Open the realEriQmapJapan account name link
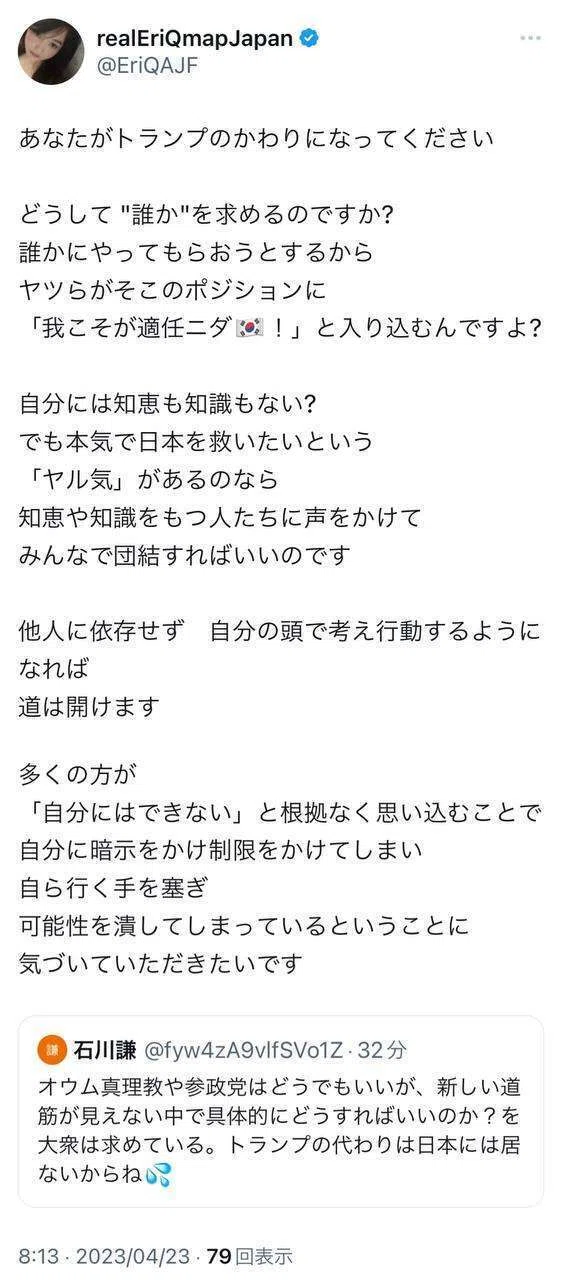 coord(195,38)
